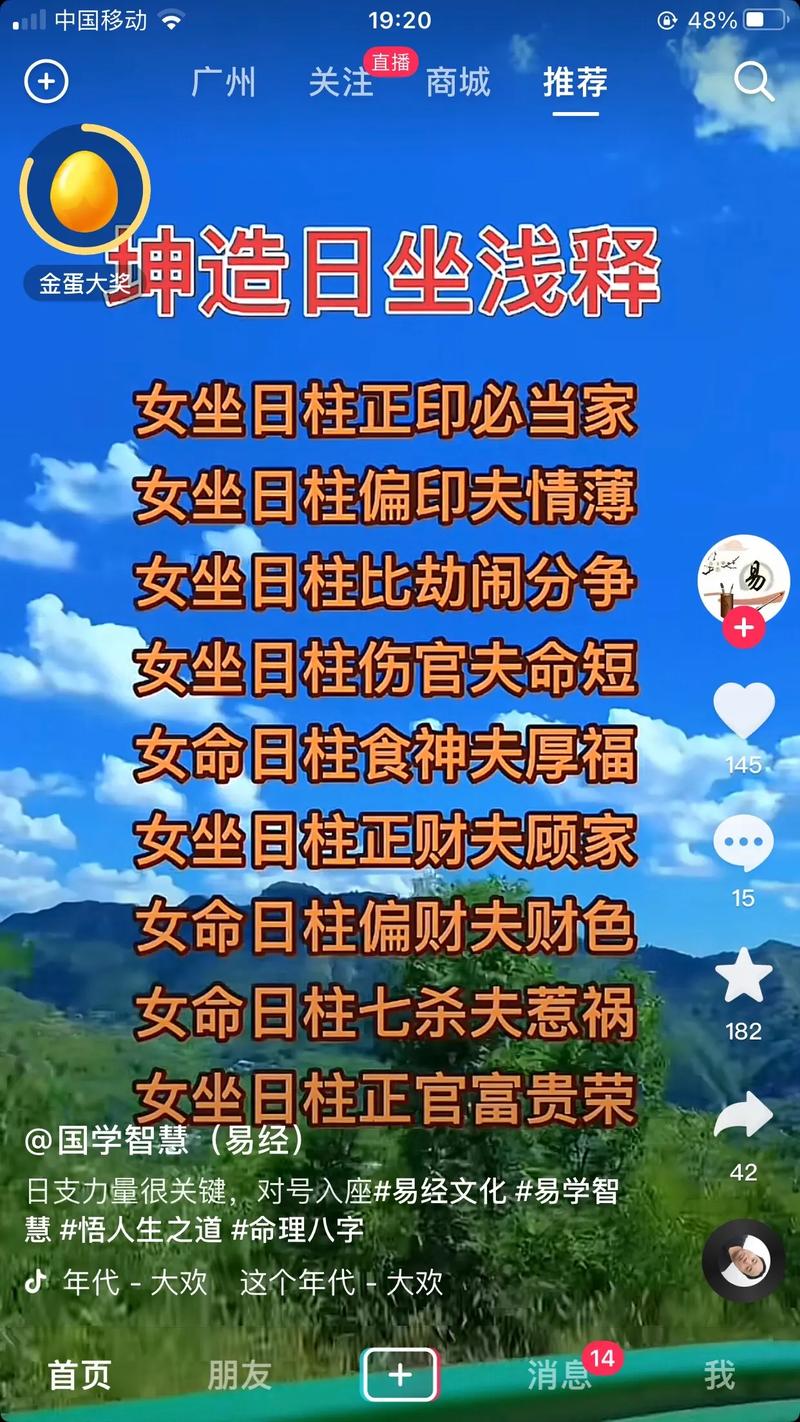Open the search magnifier
The height and width of the screenshot is (1422, 800).
(x=754, y=81)
